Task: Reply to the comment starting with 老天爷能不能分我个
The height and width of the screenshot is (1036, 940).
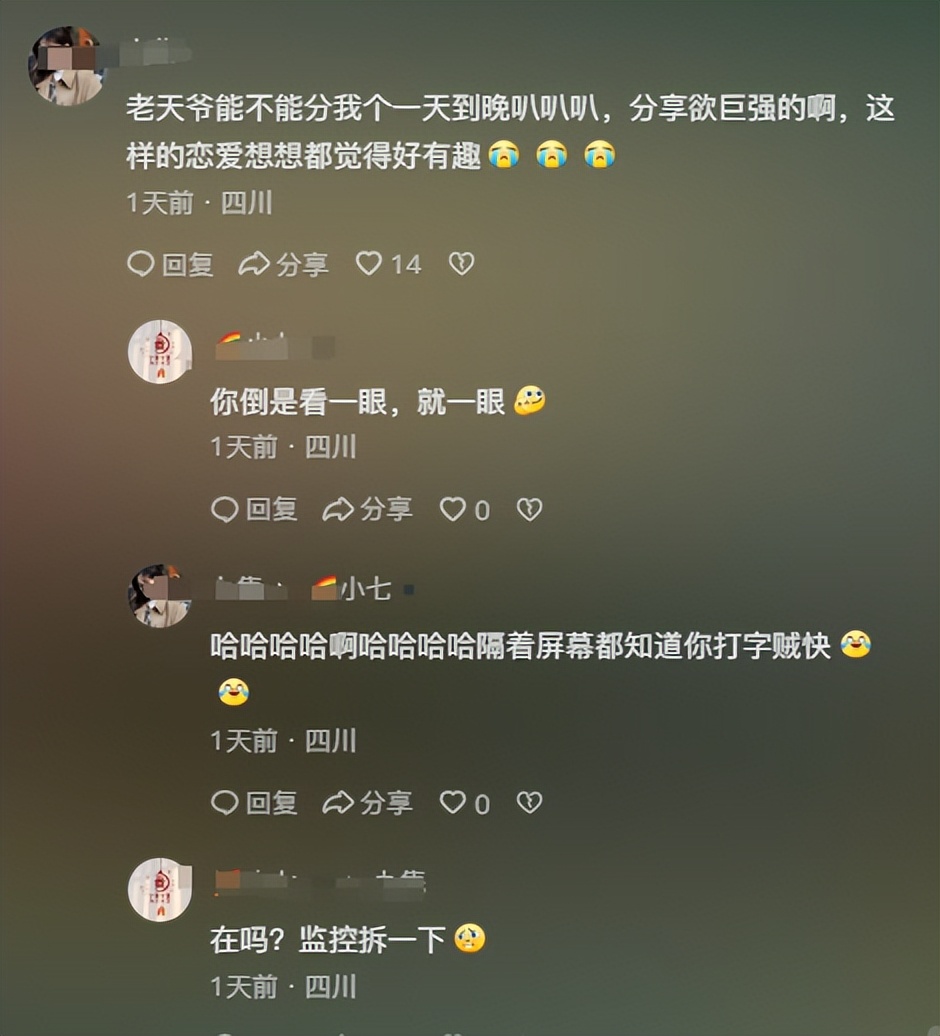Action: (171, 264)
